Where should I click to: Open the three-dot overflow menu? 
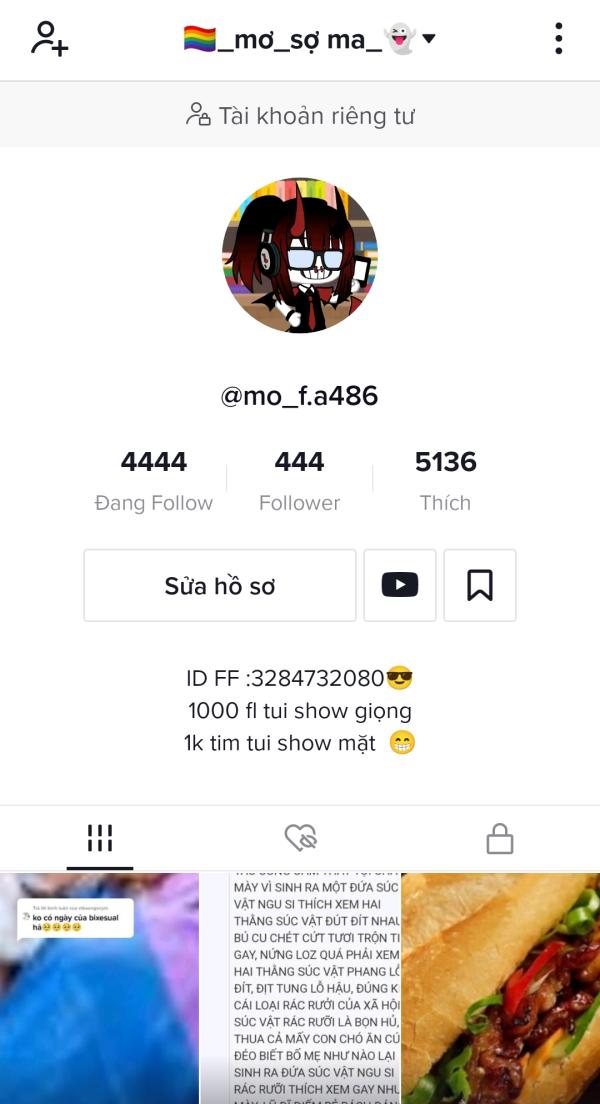[558, 39]
